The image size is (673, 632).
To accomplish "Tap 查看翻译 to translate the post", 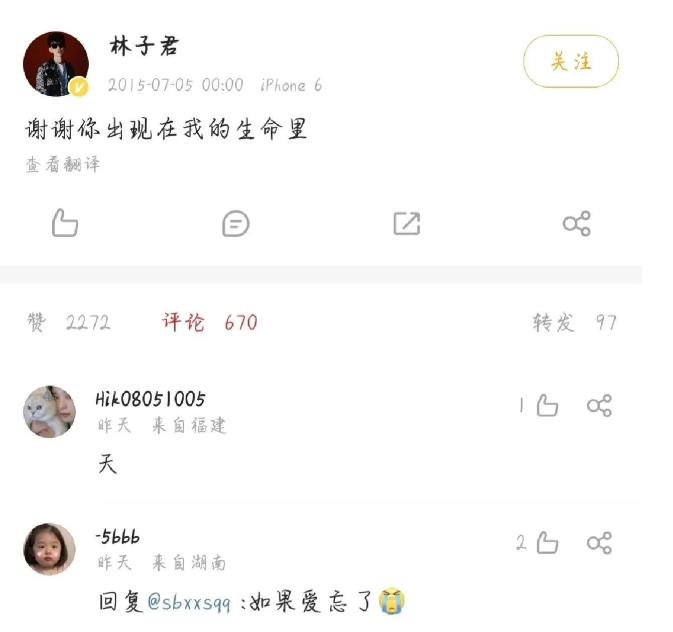I will [62, 165].
